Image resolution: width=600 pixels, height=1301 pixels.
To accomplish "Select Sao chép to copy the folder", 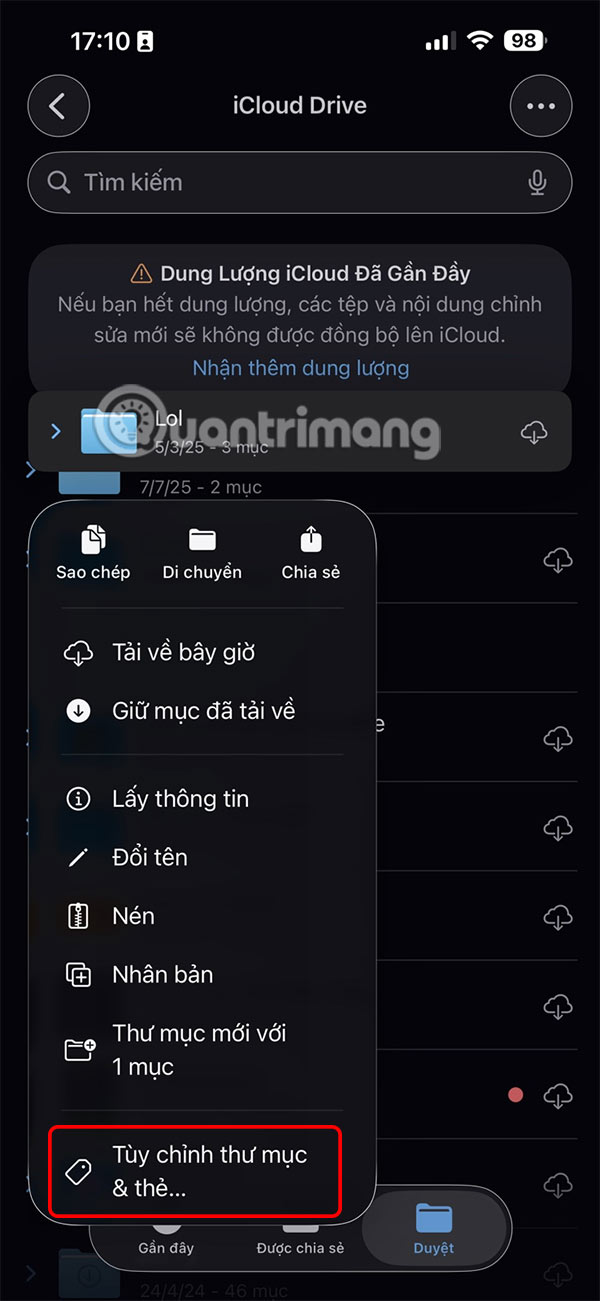I will tap(93, 554).
